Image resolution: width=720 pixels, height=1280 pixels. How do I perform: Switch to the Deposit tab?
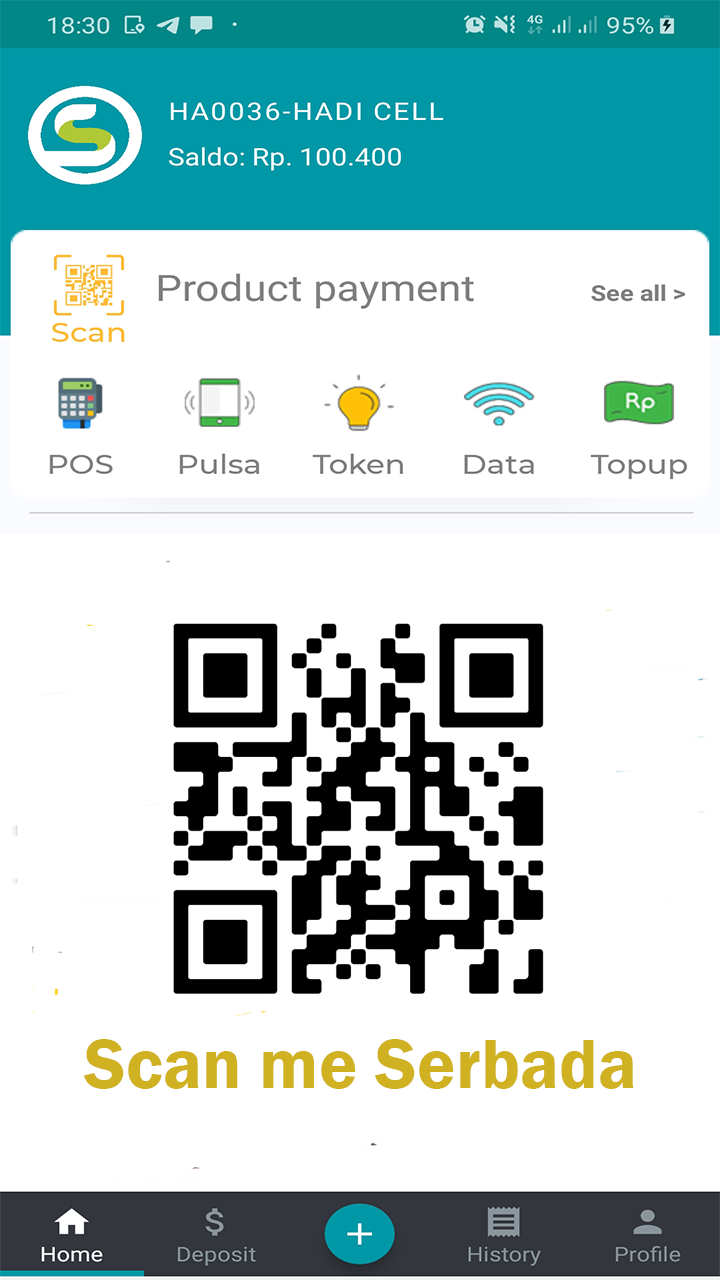[x=216, y=1236]
